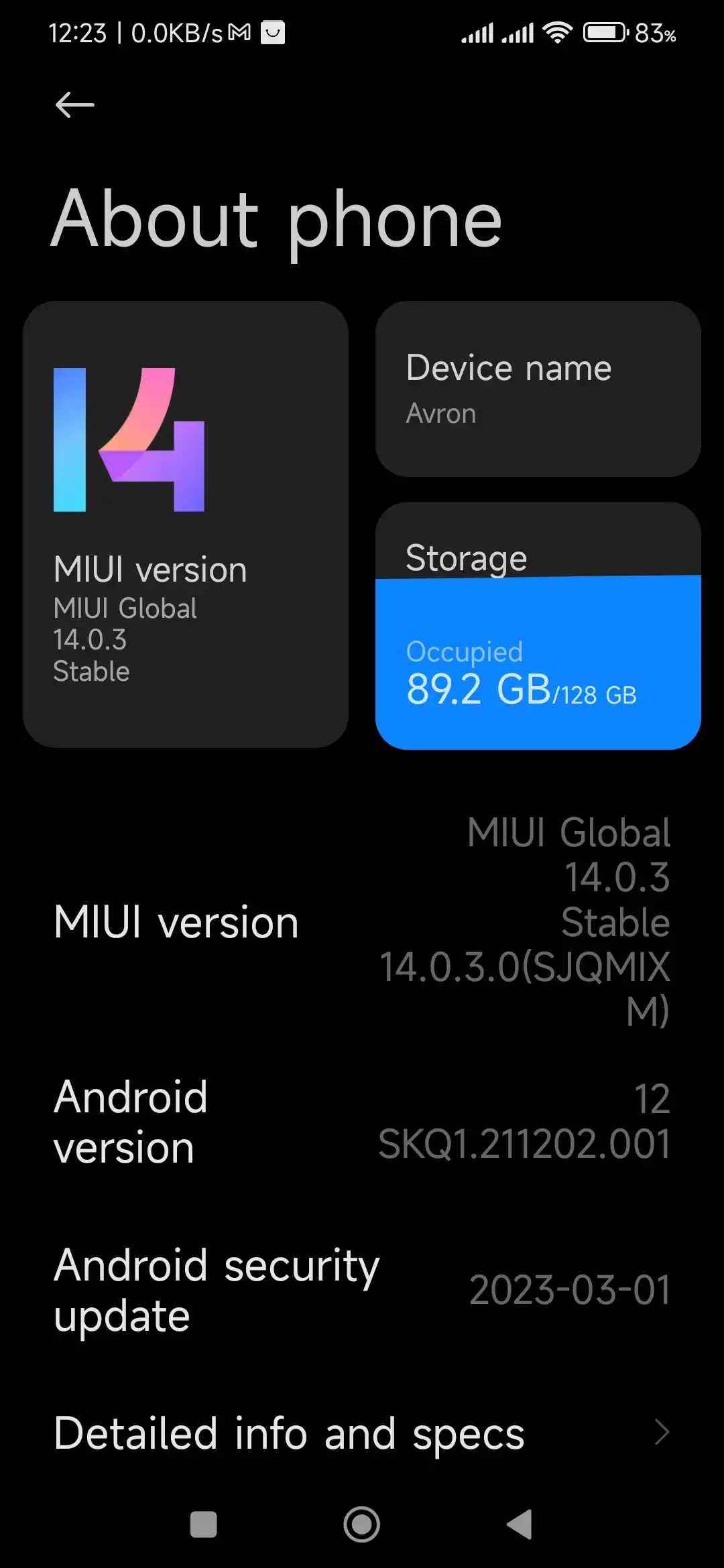The image size is (724, 1568).
Task: Tap the system home button
Action: (x=362, y=1524)
